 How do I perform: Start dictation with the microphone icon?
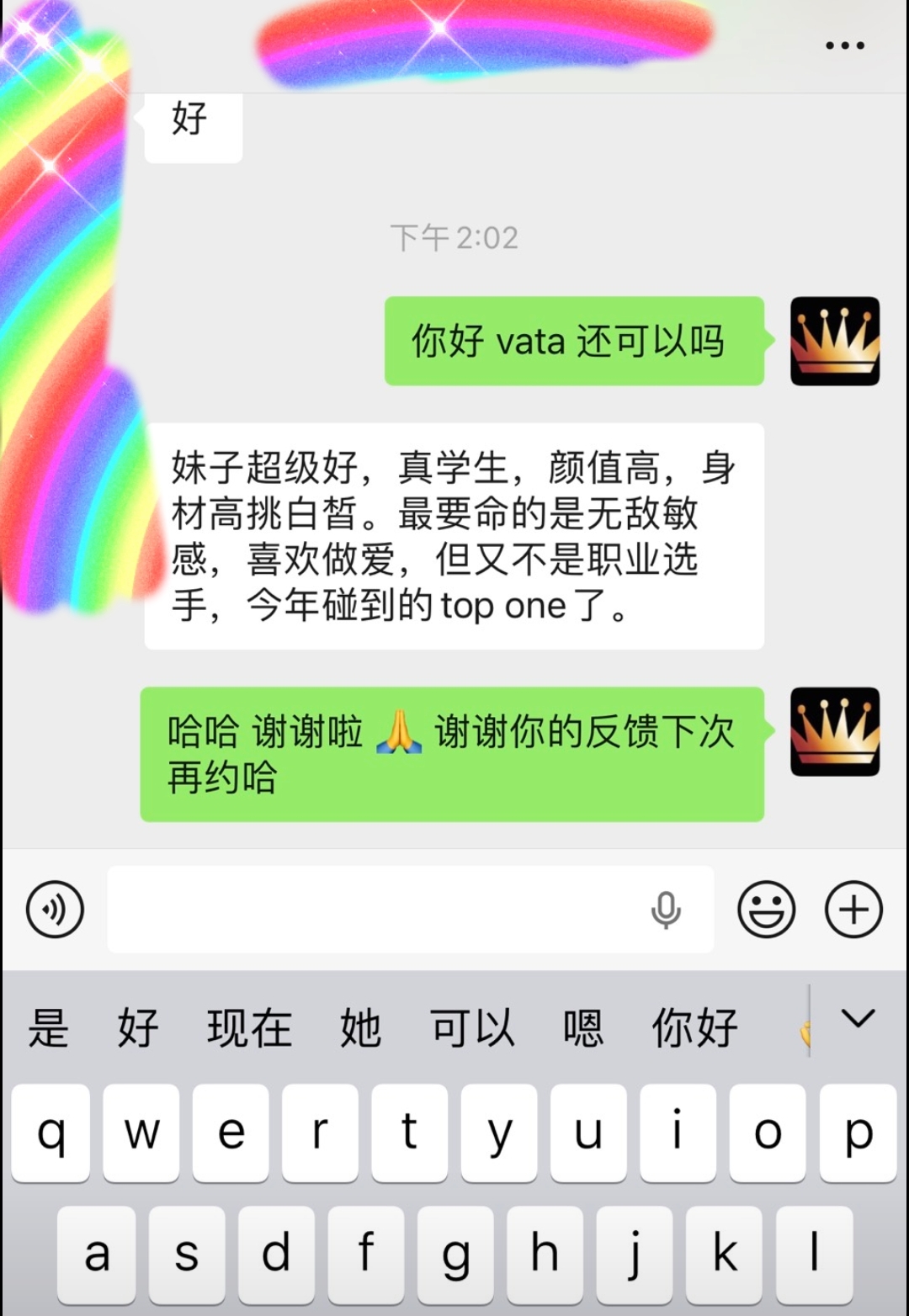click(x=665, y=910)
